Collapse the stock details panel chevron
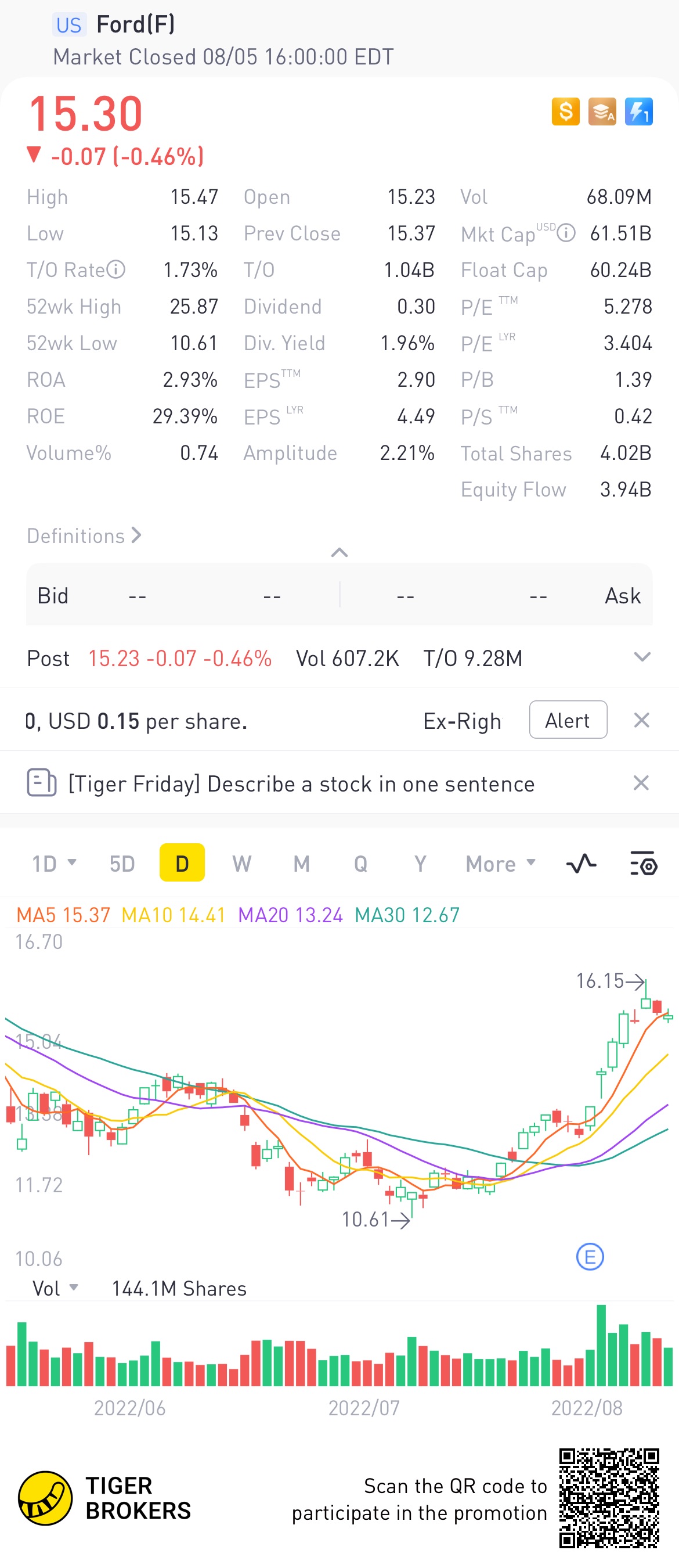Image resolution: width=679 pixels, height=1568 pixels. point(339,553)
